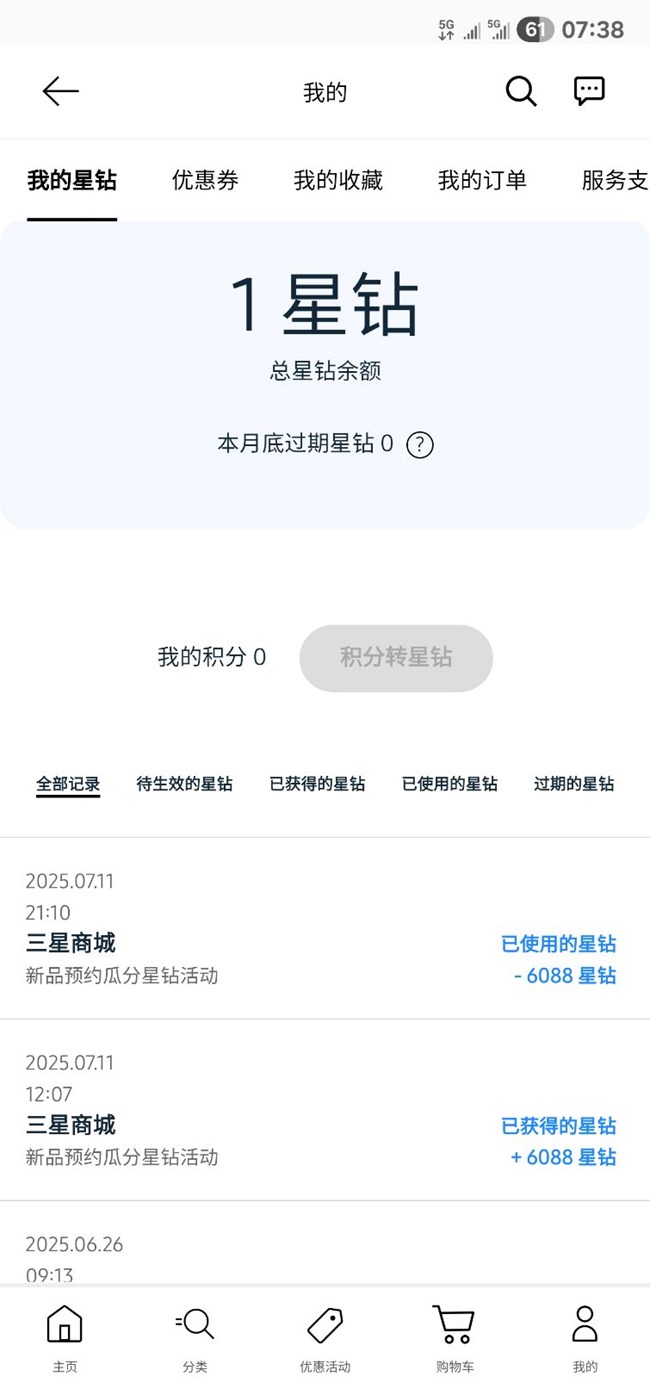
Task: Tap the 积分转星钻 button
Action: pos(396,658)
